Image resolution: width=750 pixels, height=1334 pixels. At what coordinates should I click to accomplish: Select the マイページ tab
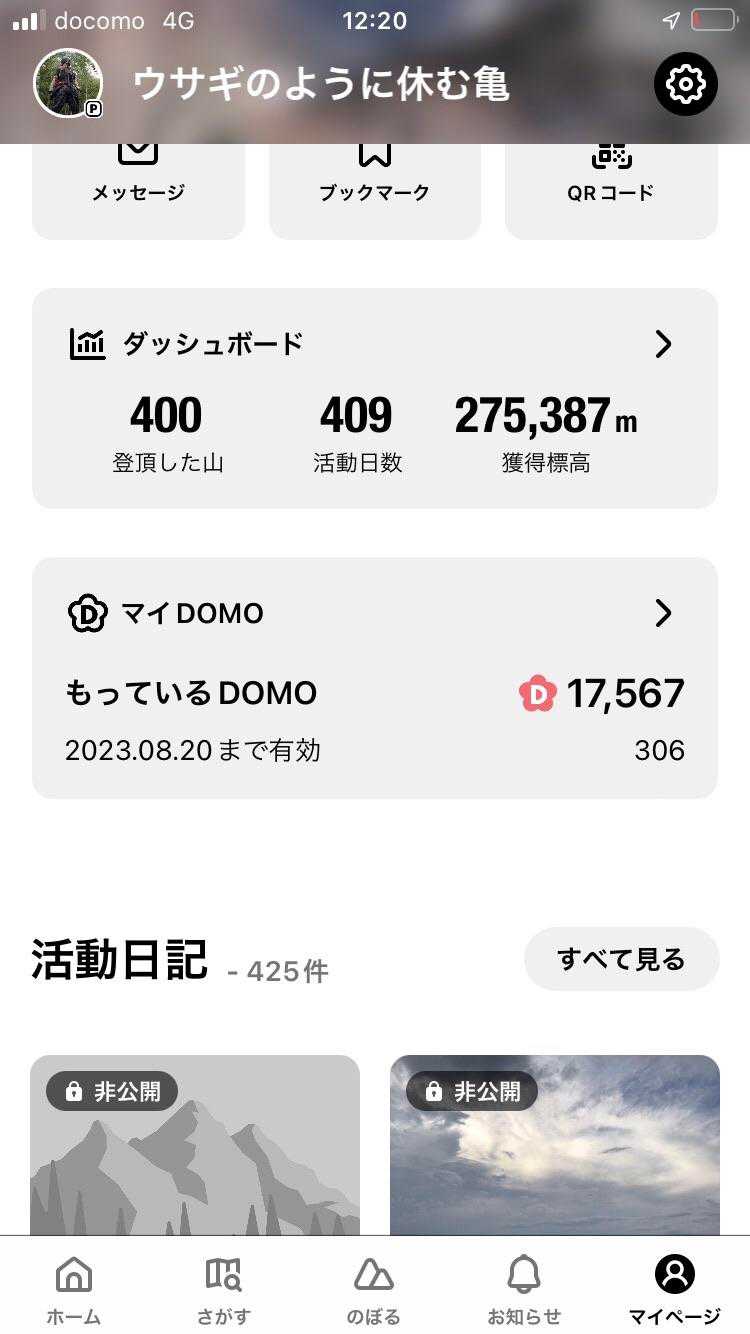pos(675,1290)
